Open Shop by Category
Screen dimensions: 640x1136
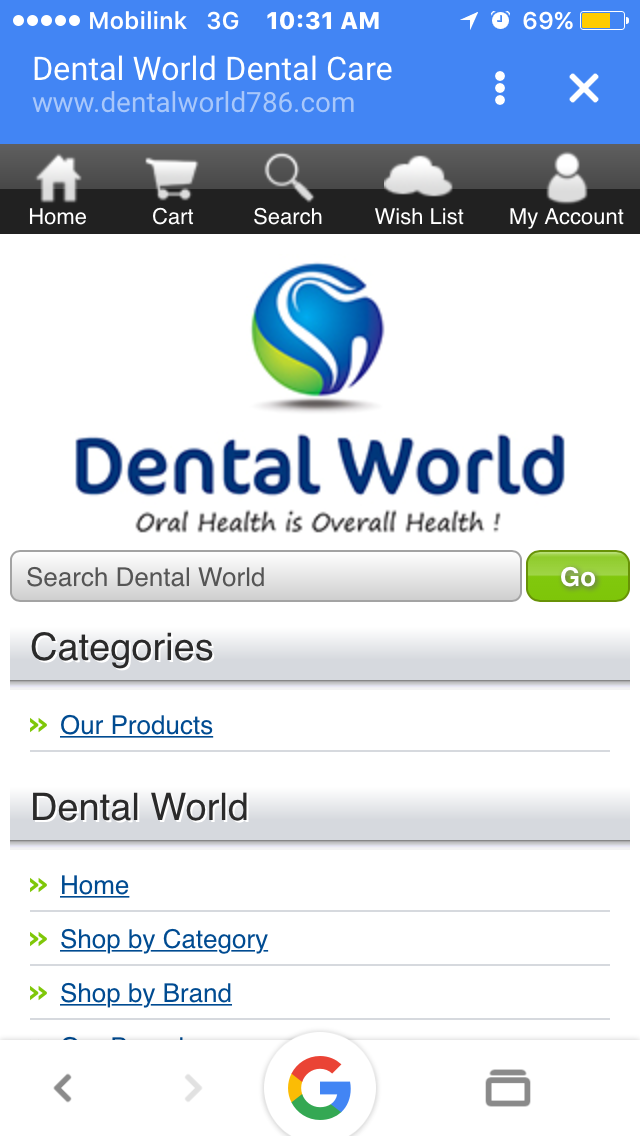(x=164, y=940)
